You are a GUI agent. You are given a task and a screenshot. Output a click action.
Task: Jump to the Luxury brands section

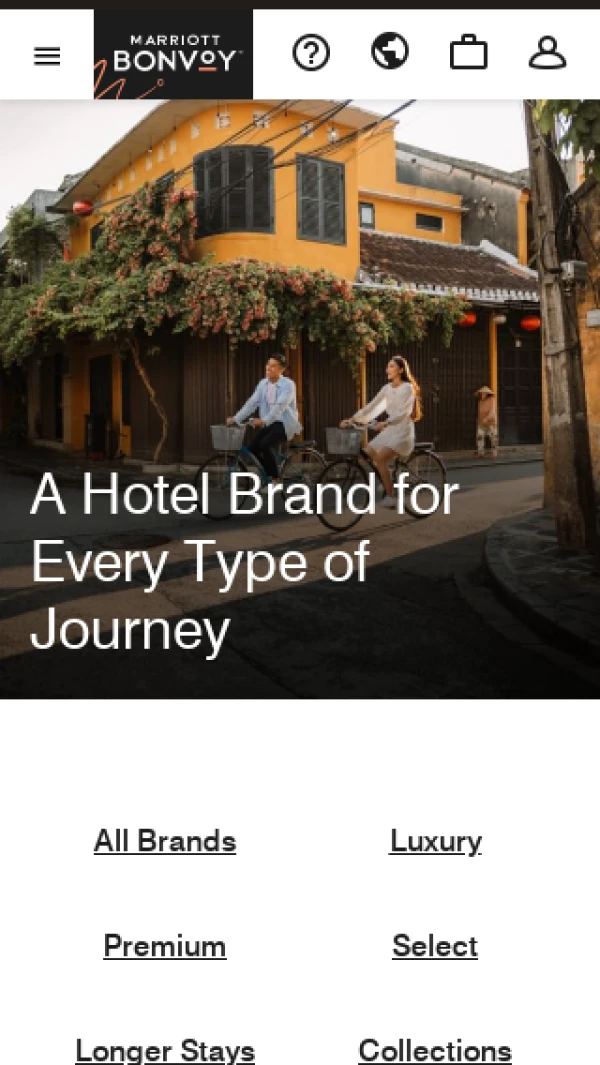click(436, 842)
